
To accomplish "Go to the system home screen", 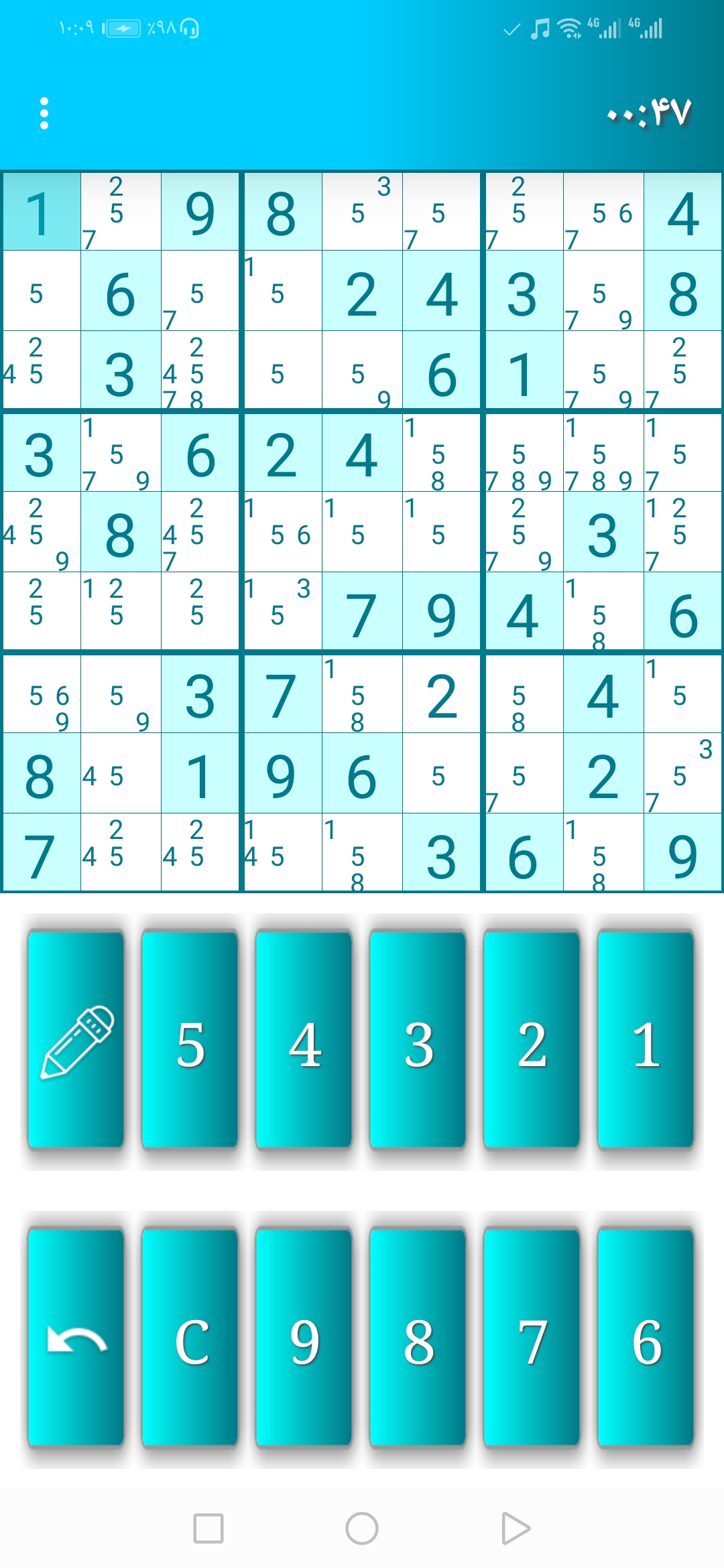I will point(362,1528).
